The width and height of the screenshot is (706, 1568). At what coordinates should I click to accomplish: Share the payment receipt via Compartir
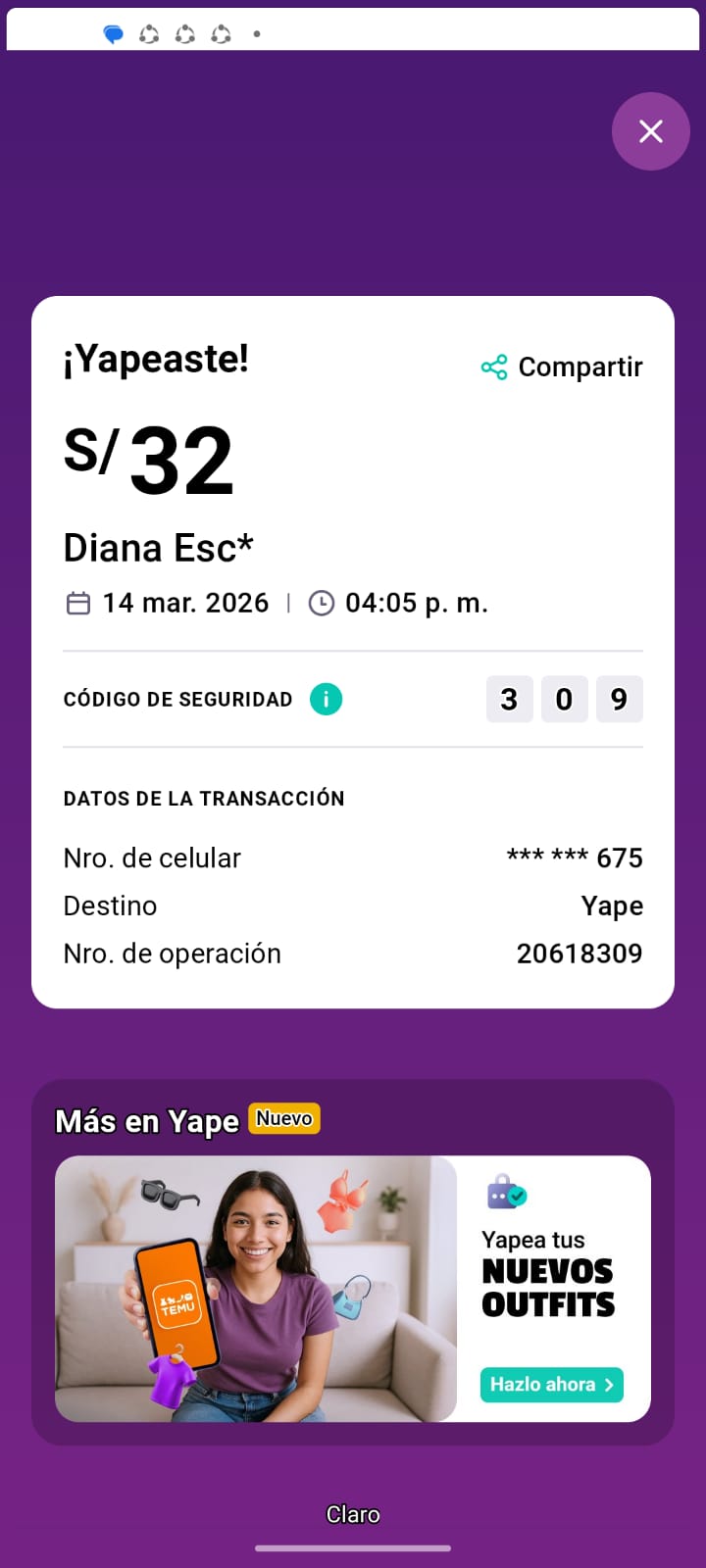click(562, 367)
